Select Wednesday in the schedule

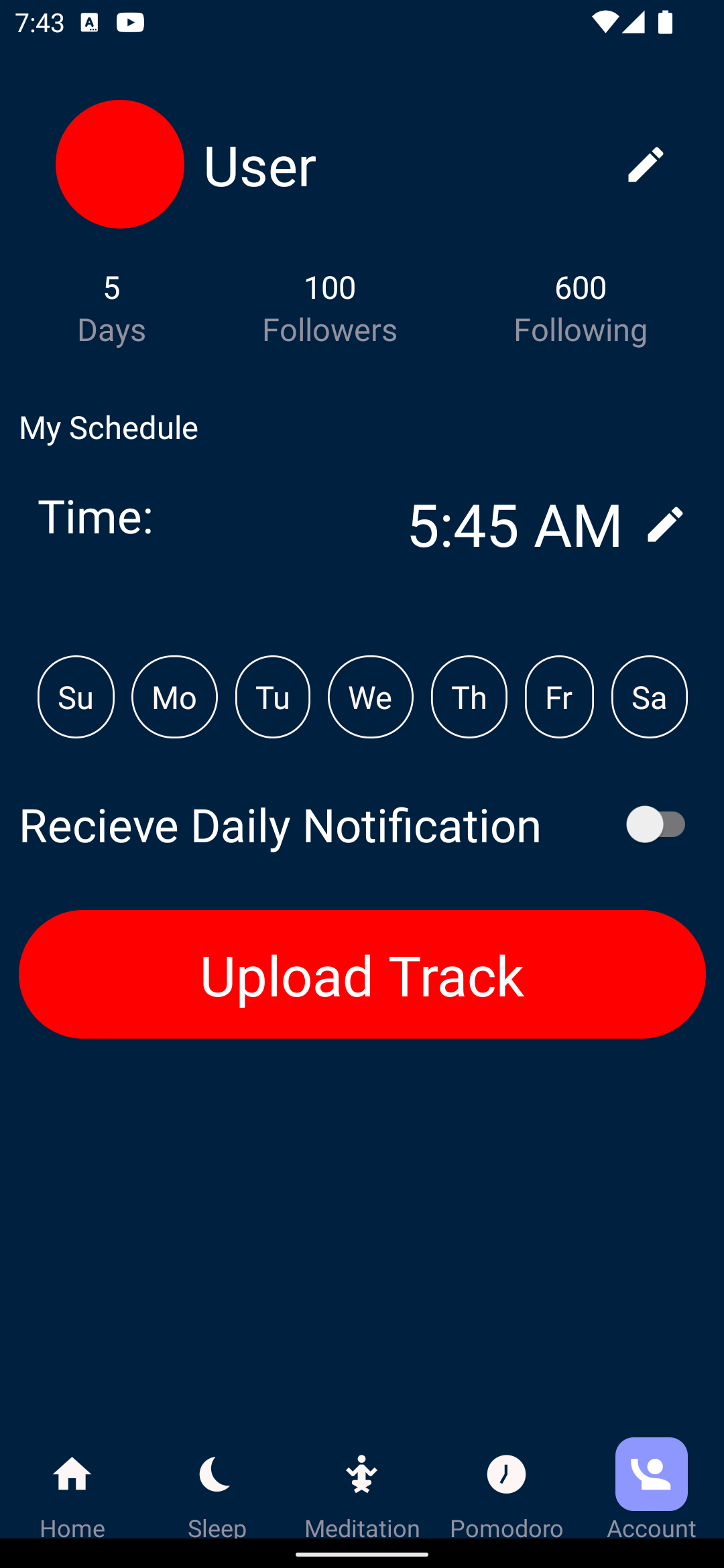coord(370,697)
